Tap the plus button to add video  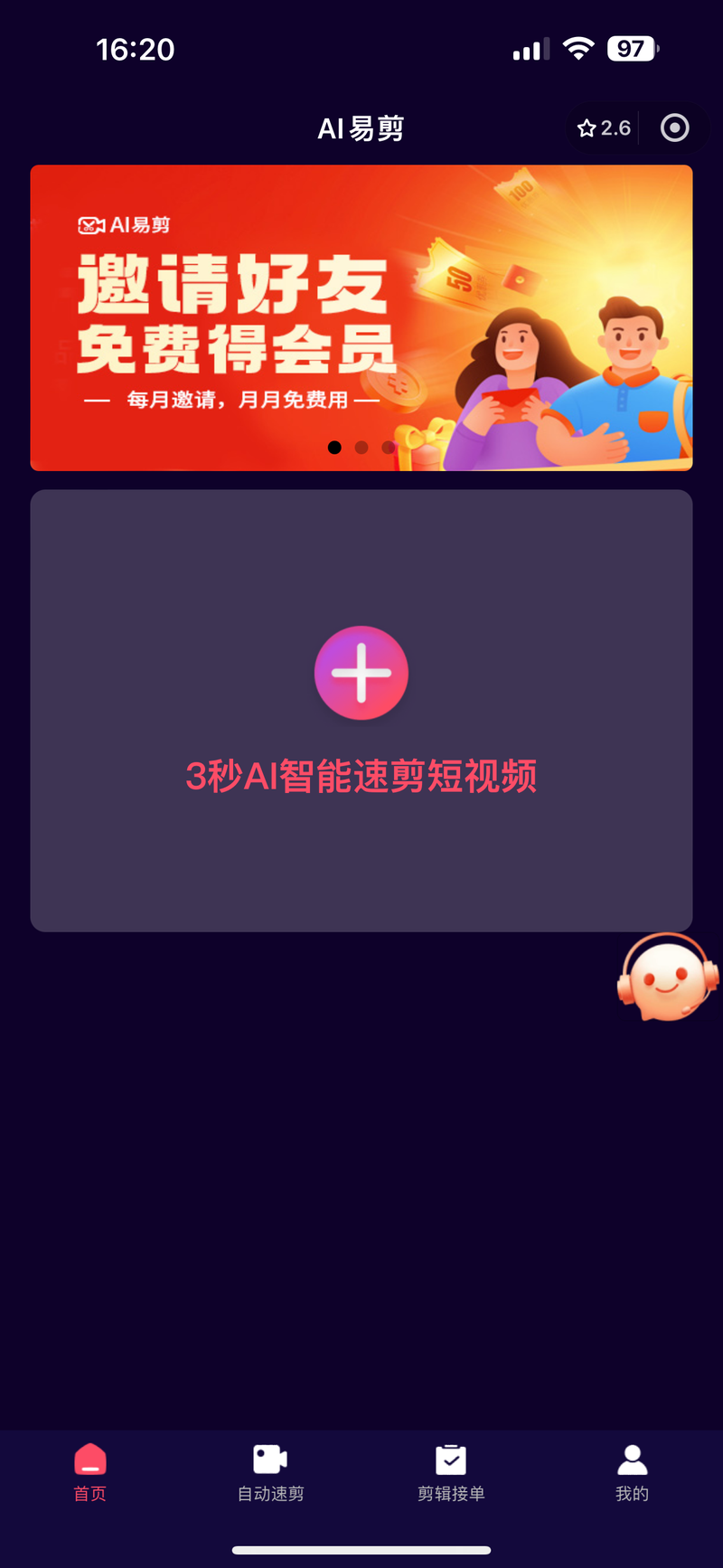click(361, 673)
